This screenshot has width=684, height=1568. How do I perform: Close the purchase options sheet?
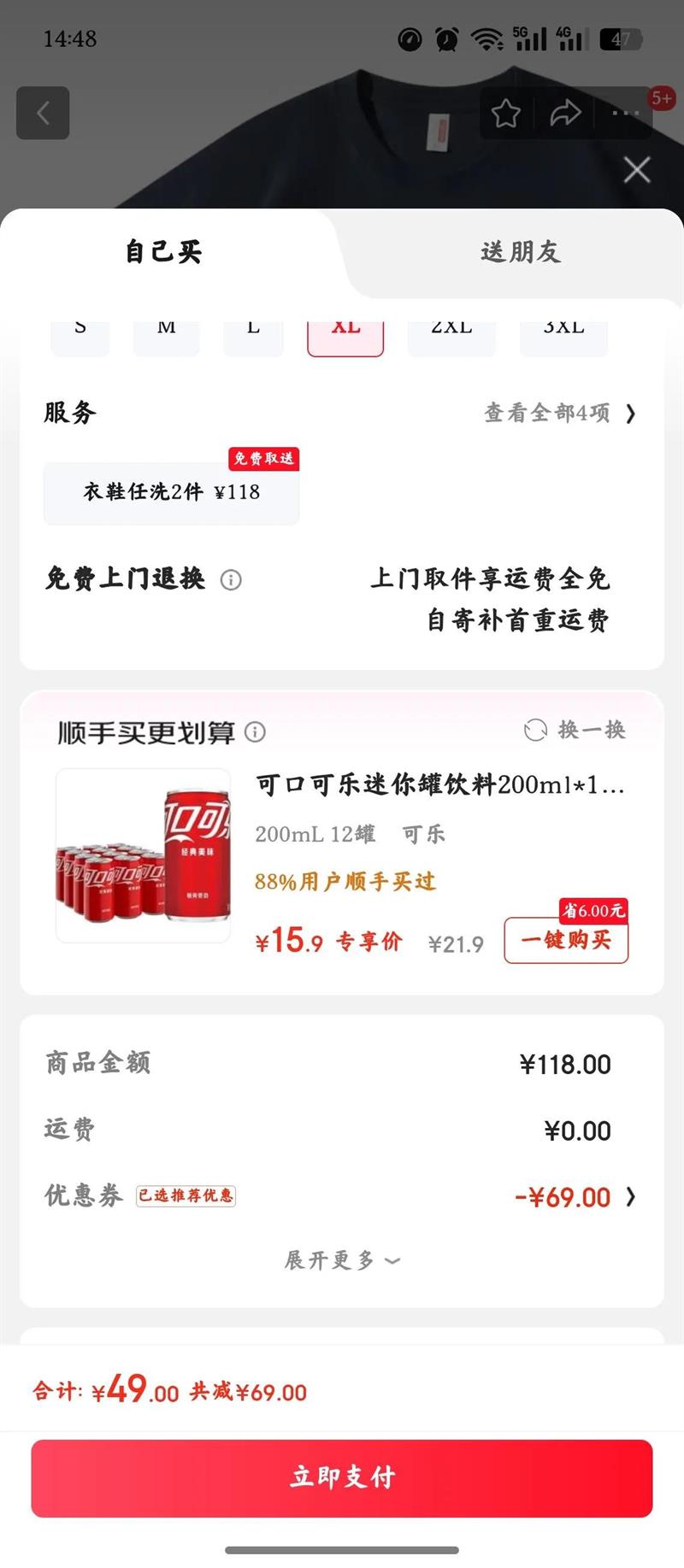637,170
